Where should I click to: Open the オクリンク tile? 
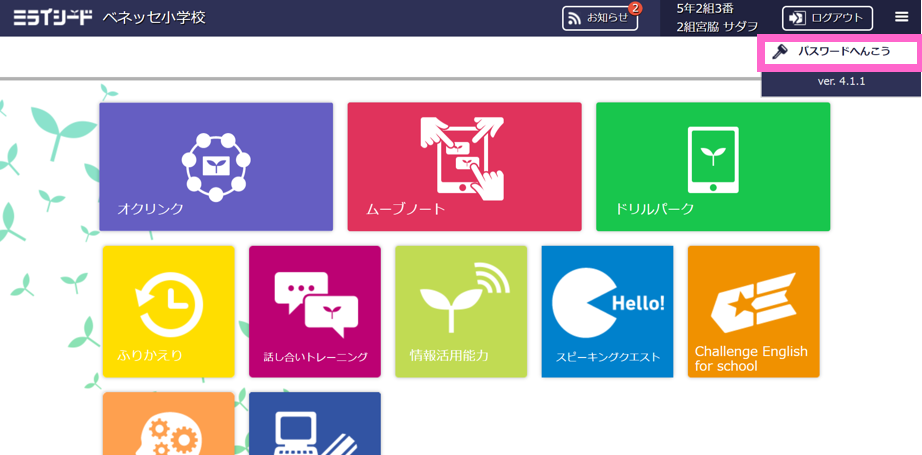coord(216,166)
